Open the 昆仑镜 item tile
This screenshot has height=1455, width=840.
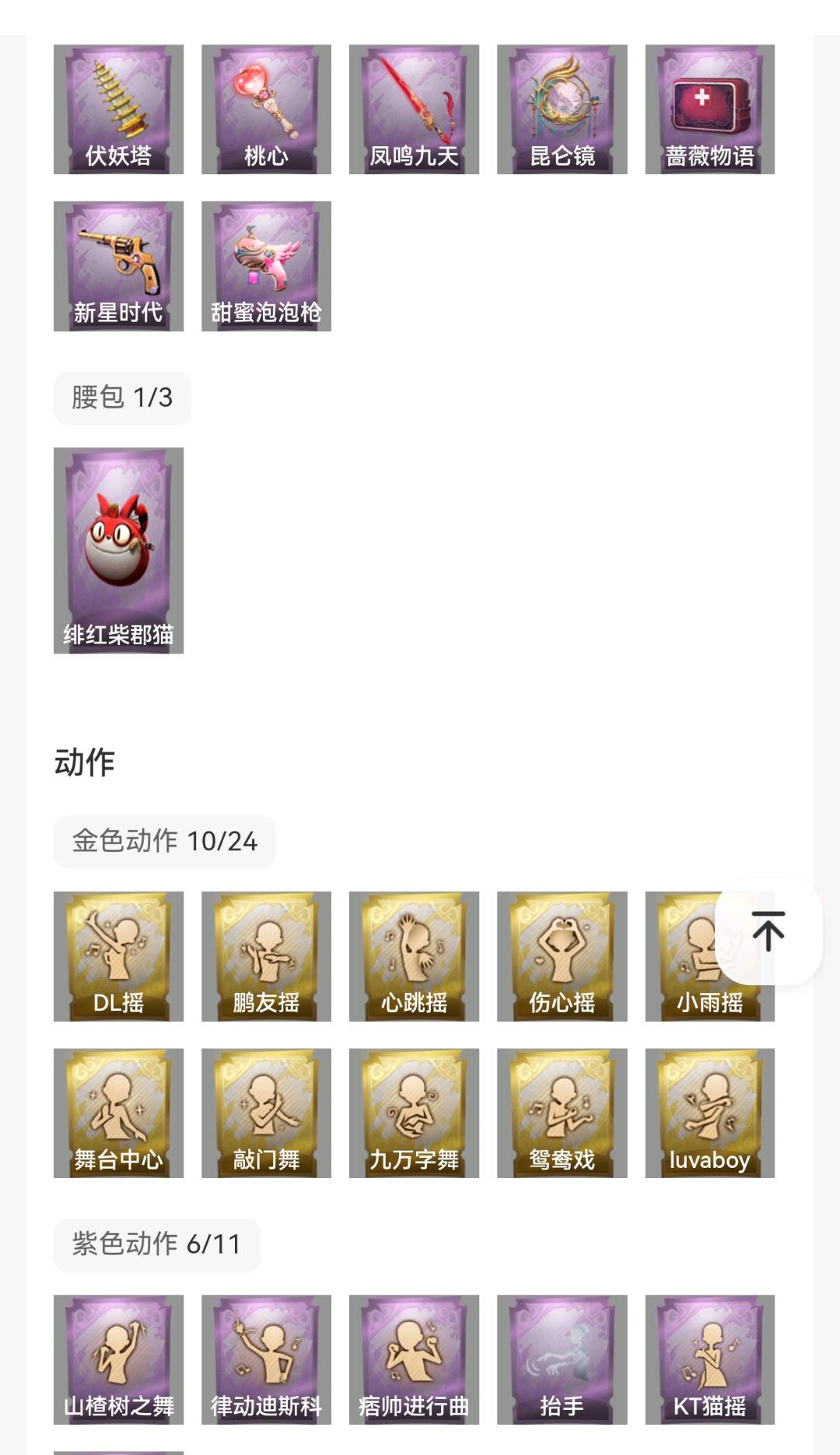point(562,109)
